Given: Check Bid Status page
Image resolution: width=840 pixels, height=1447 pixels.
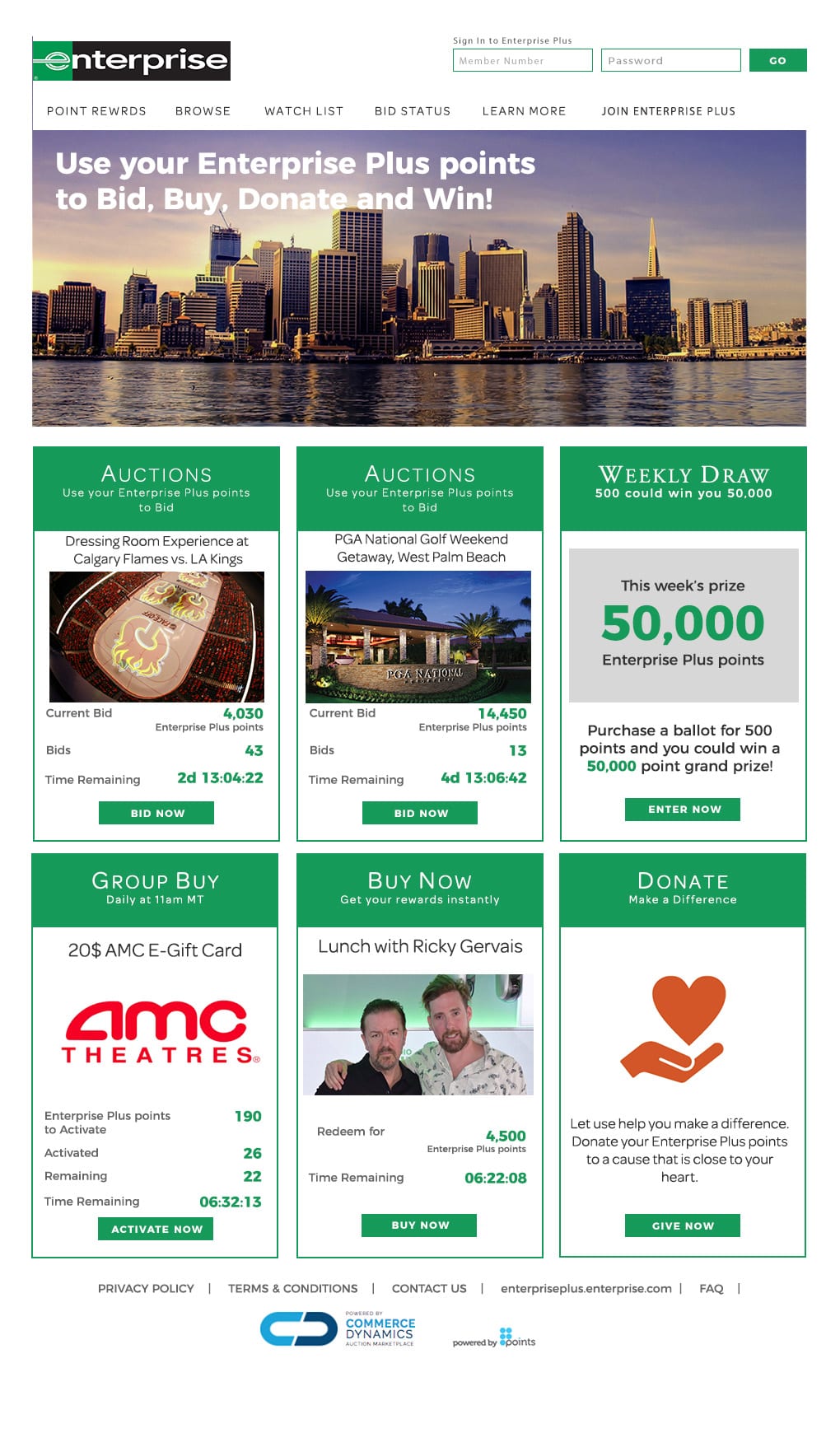Looking at the screenshot, I should (x=413, y=111).
